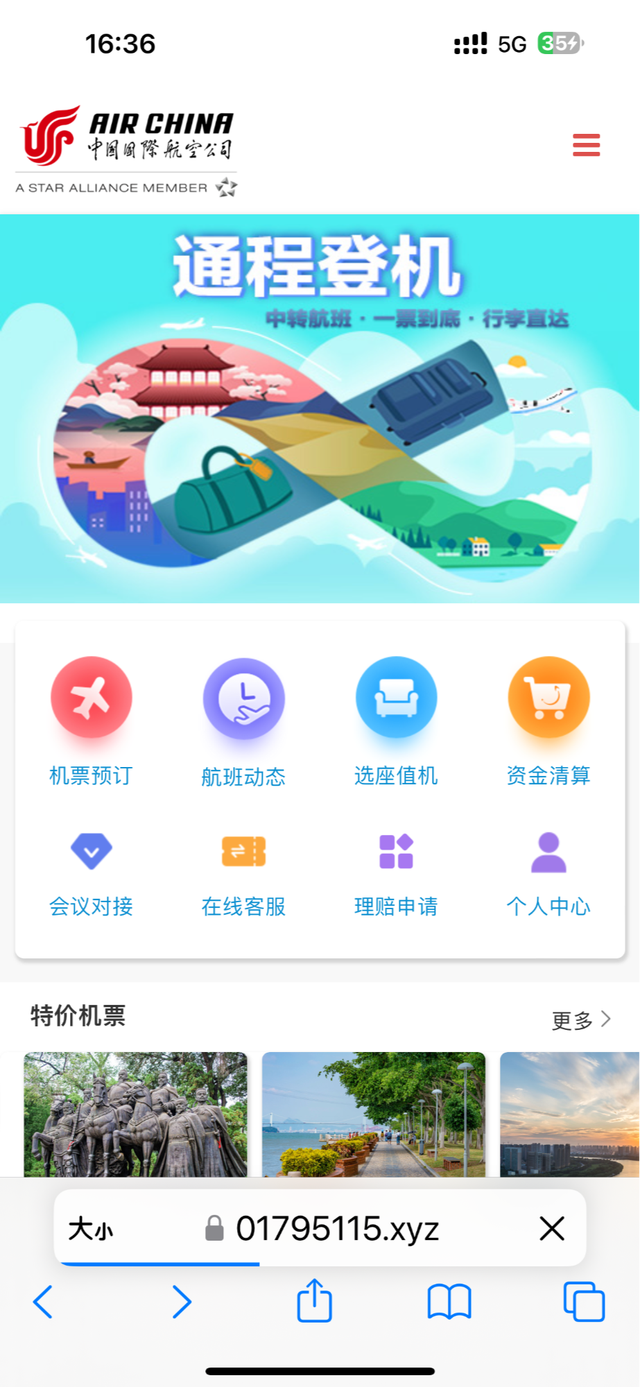View 更多 special fare tickets

pos(581,1020)
